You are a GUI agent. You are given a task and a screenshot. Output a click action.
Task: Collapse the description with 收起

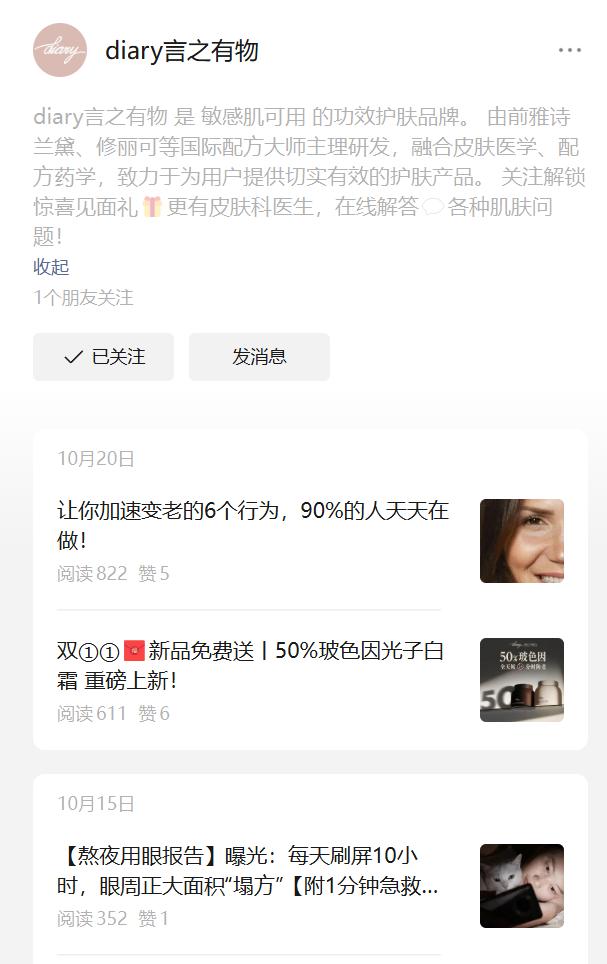(51, 267)
